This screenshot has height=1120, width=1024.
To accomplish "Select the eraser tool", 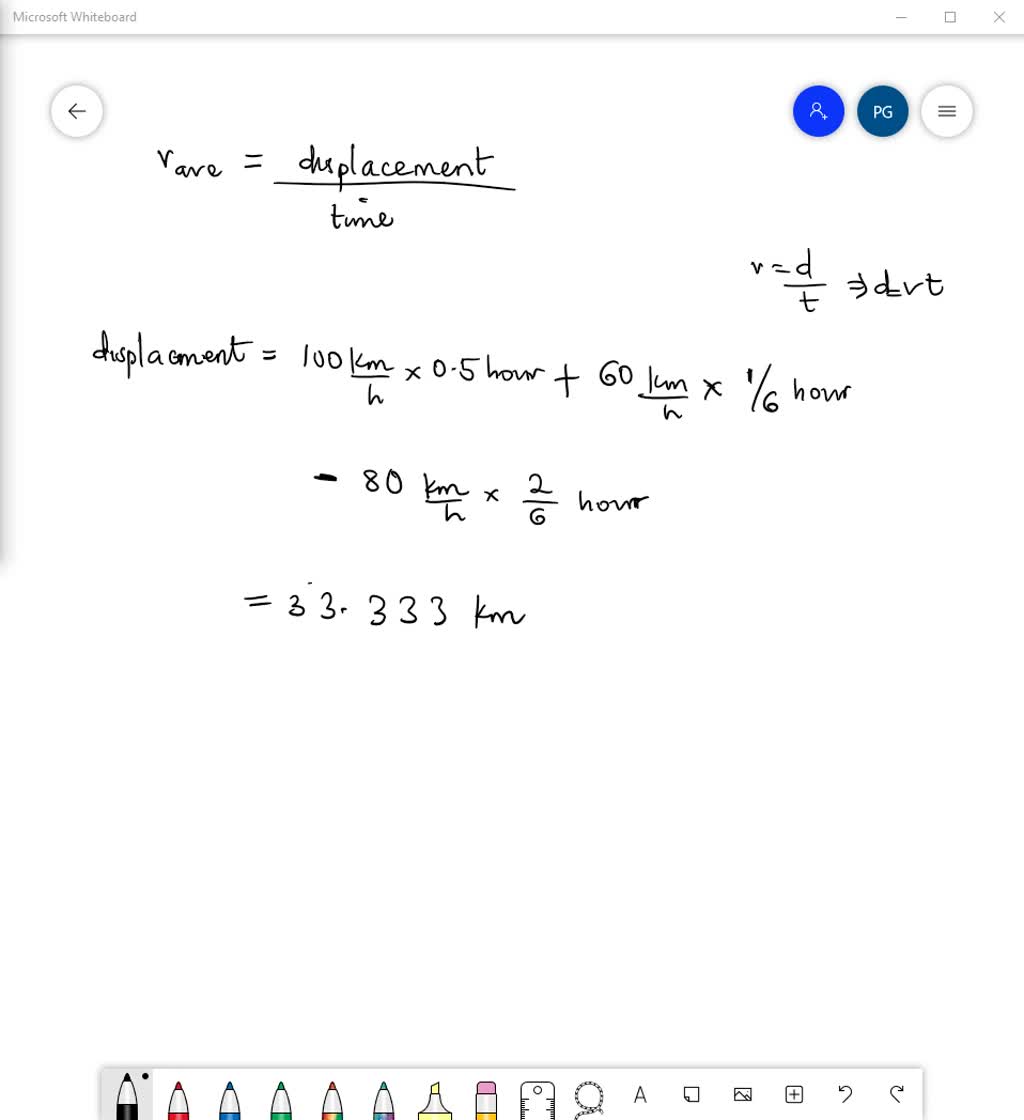I will point(486,1099).
